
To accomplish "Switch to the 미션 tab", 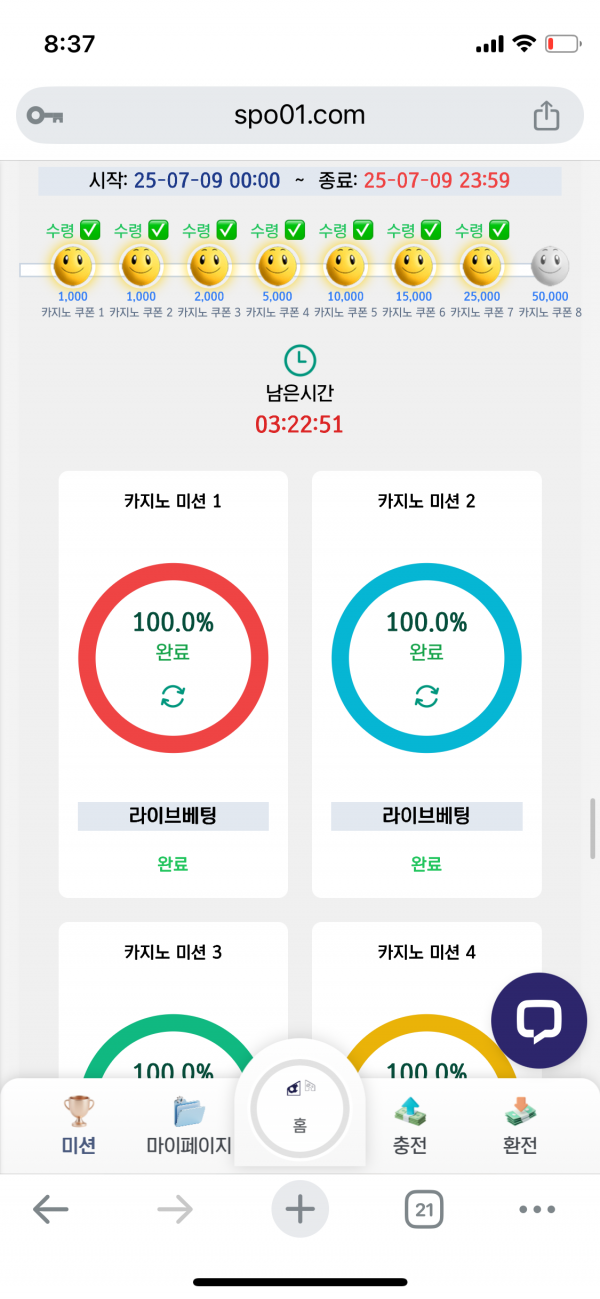I will tap(78, 1126).
